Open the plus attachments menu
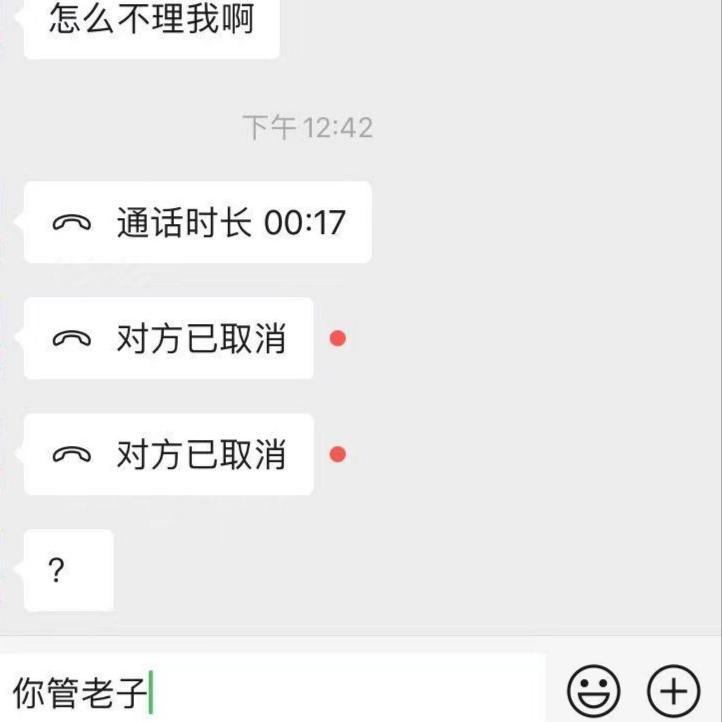This screenshot has height=722, width=722. point(674,691)
